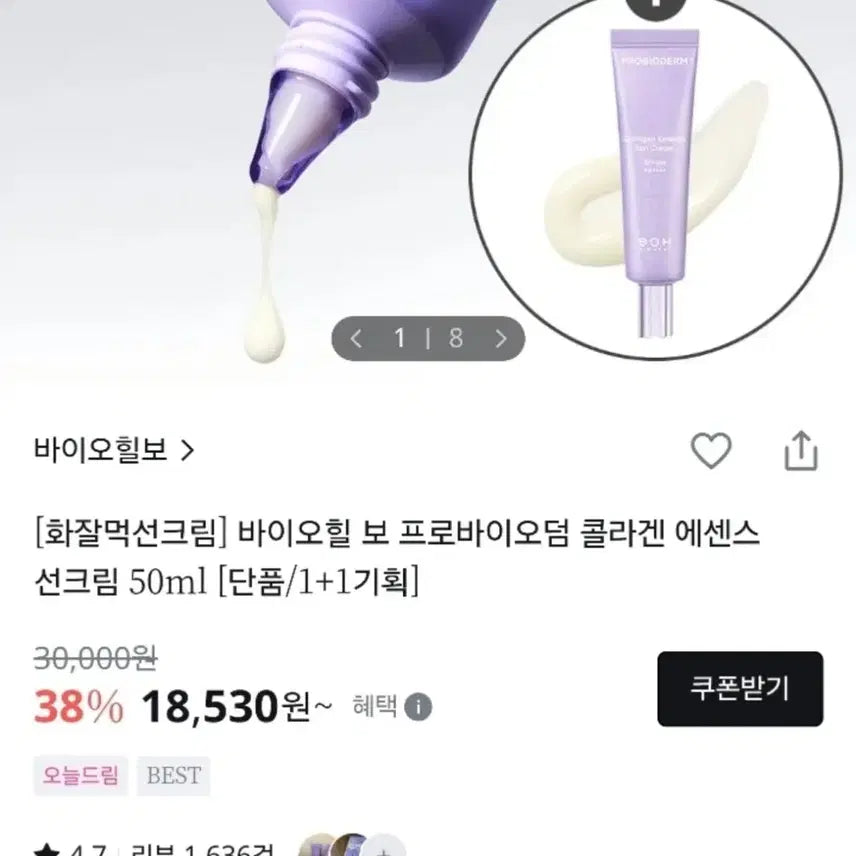856x856 pixels.
Task: Go to the next product image
Action: pyautogui.click(x=501, y=338)
